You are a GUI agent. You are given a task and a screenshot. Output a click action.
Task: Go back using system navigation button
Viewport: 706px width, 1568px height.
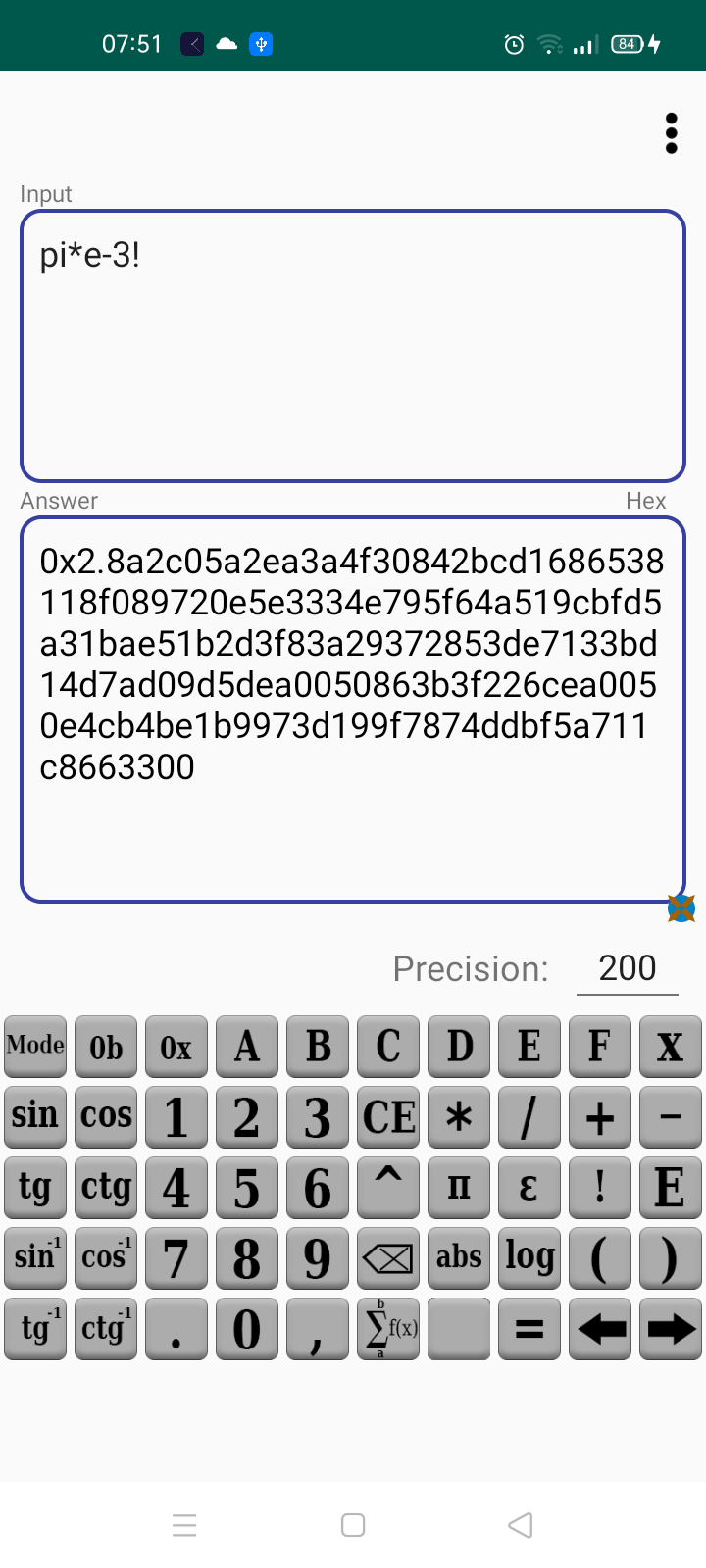(521, 1525)
